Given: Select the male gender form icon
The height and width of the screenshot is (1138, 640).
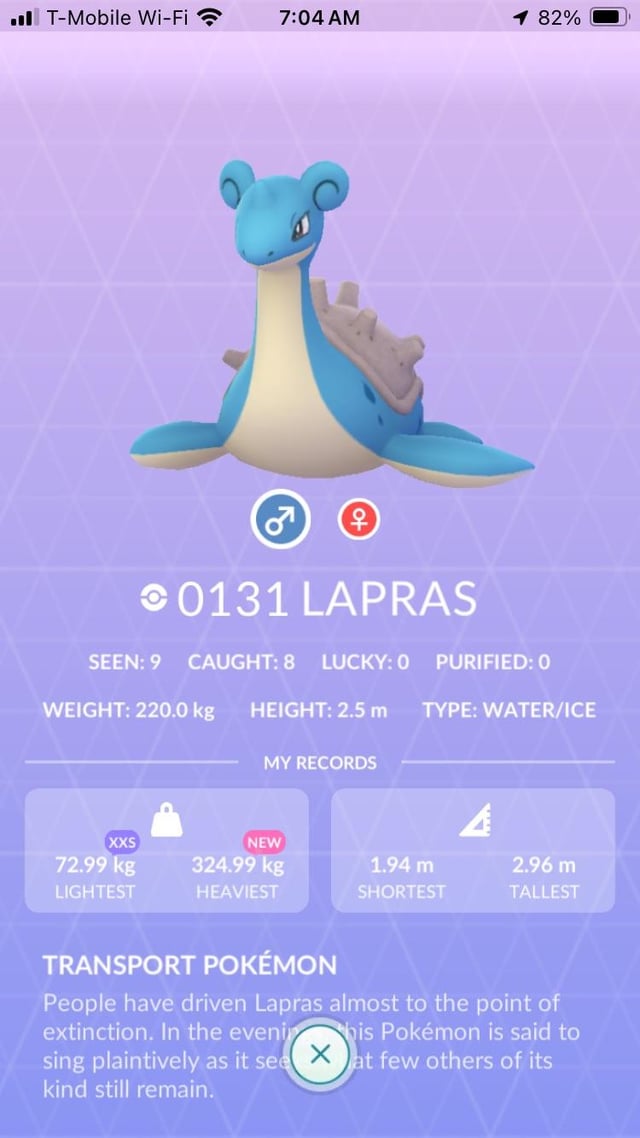Looking at the screenshot, I should 280,521.
